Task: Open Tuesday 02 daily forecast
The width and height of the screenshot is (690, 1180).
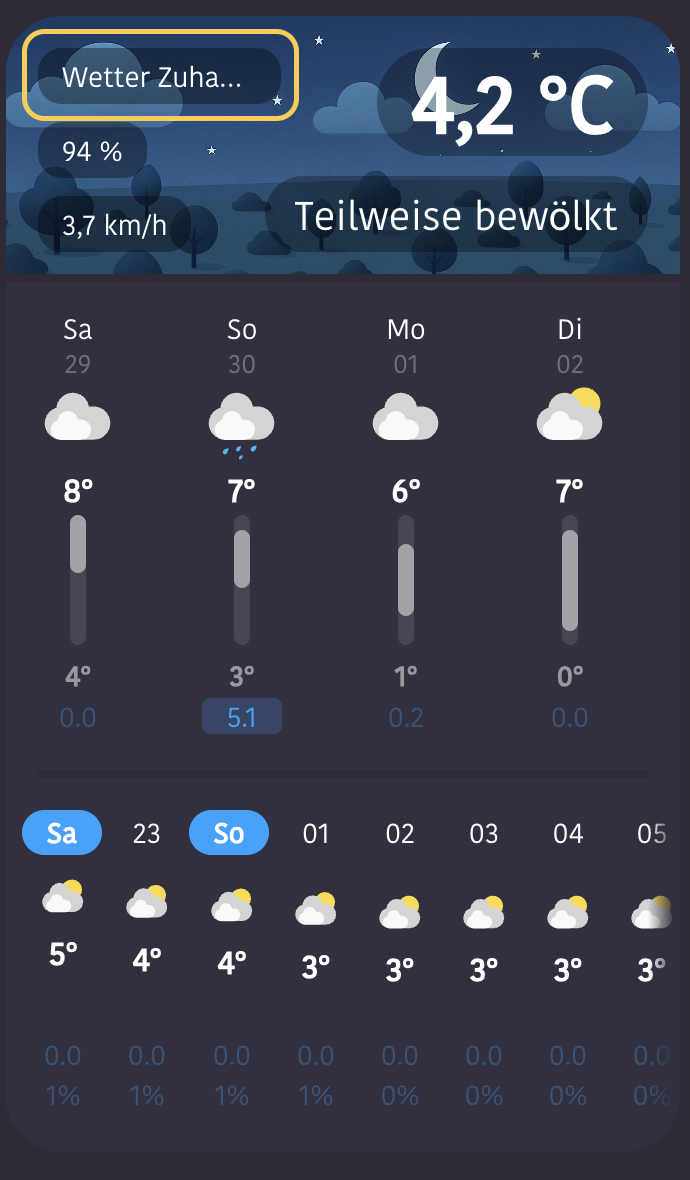Action: click(x=570, y=520)
